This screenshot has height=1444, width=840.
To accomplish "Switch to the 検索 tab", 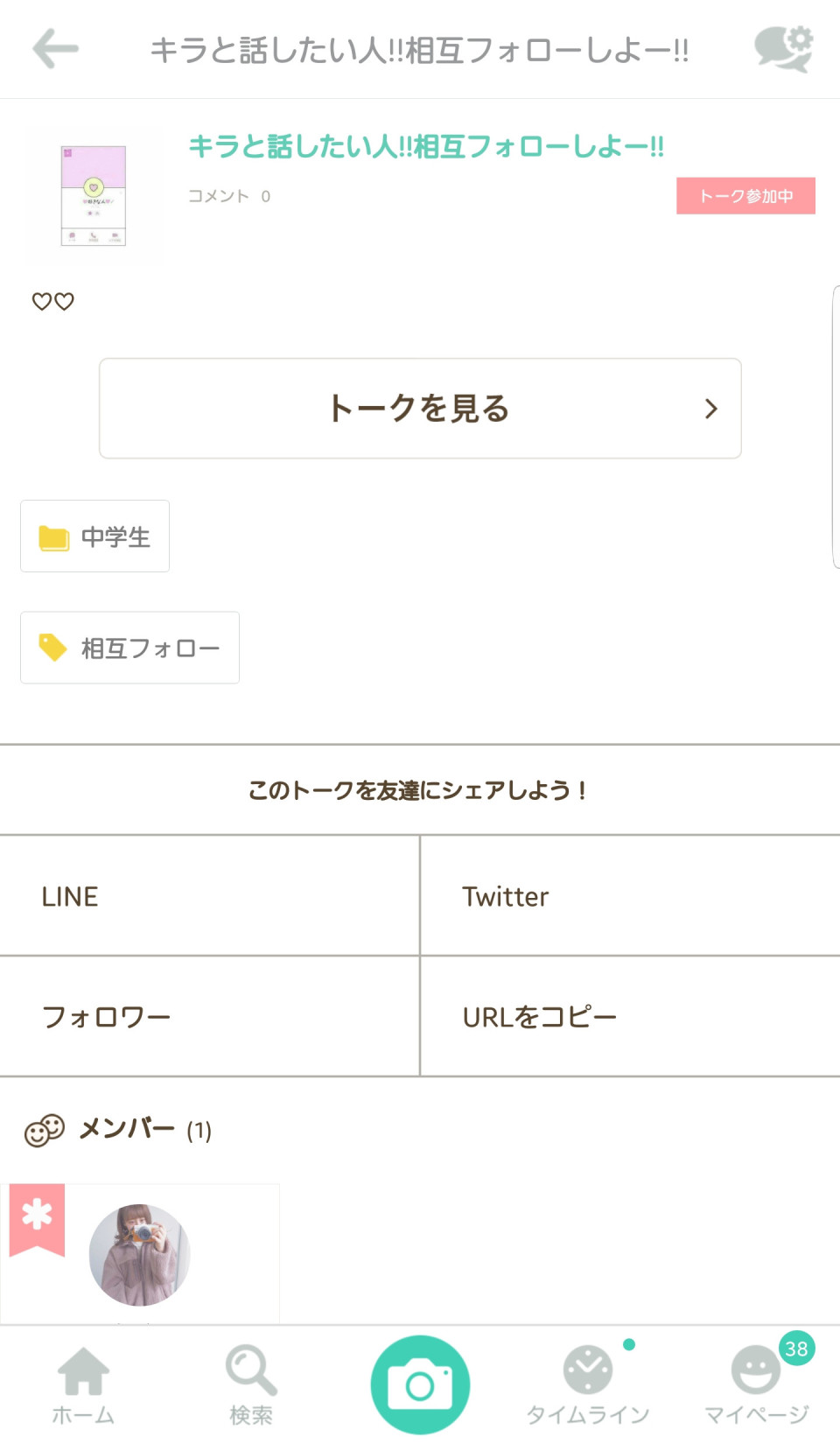I will pyautogui.click(x=251, y=1384).
